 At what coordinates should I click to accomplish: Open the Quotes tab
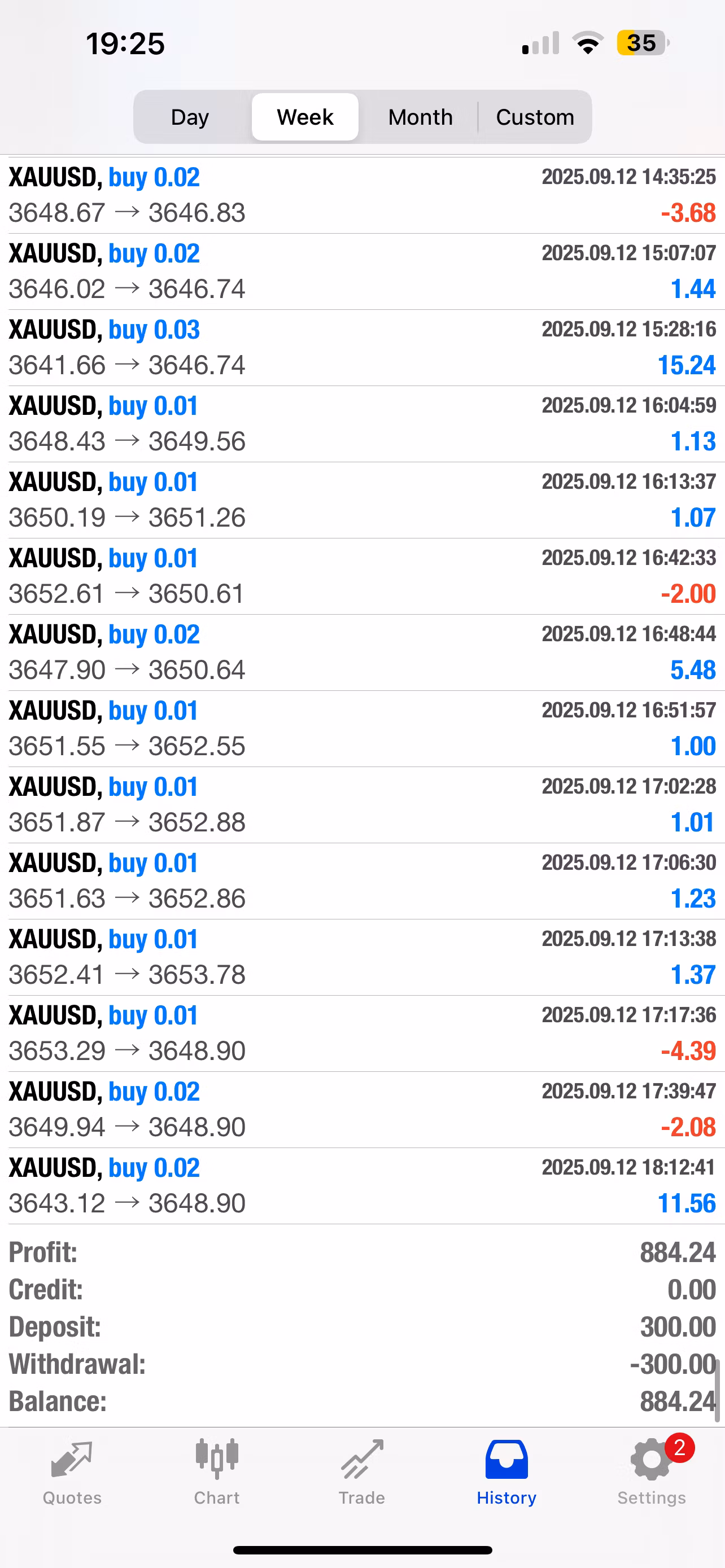click(x=72, y=1471)
